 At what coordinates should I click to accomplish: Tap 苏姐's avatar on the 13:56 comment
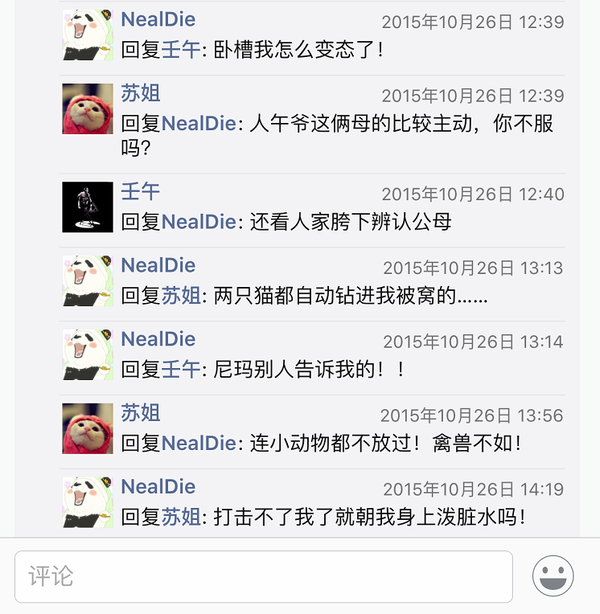pos(88,429)
